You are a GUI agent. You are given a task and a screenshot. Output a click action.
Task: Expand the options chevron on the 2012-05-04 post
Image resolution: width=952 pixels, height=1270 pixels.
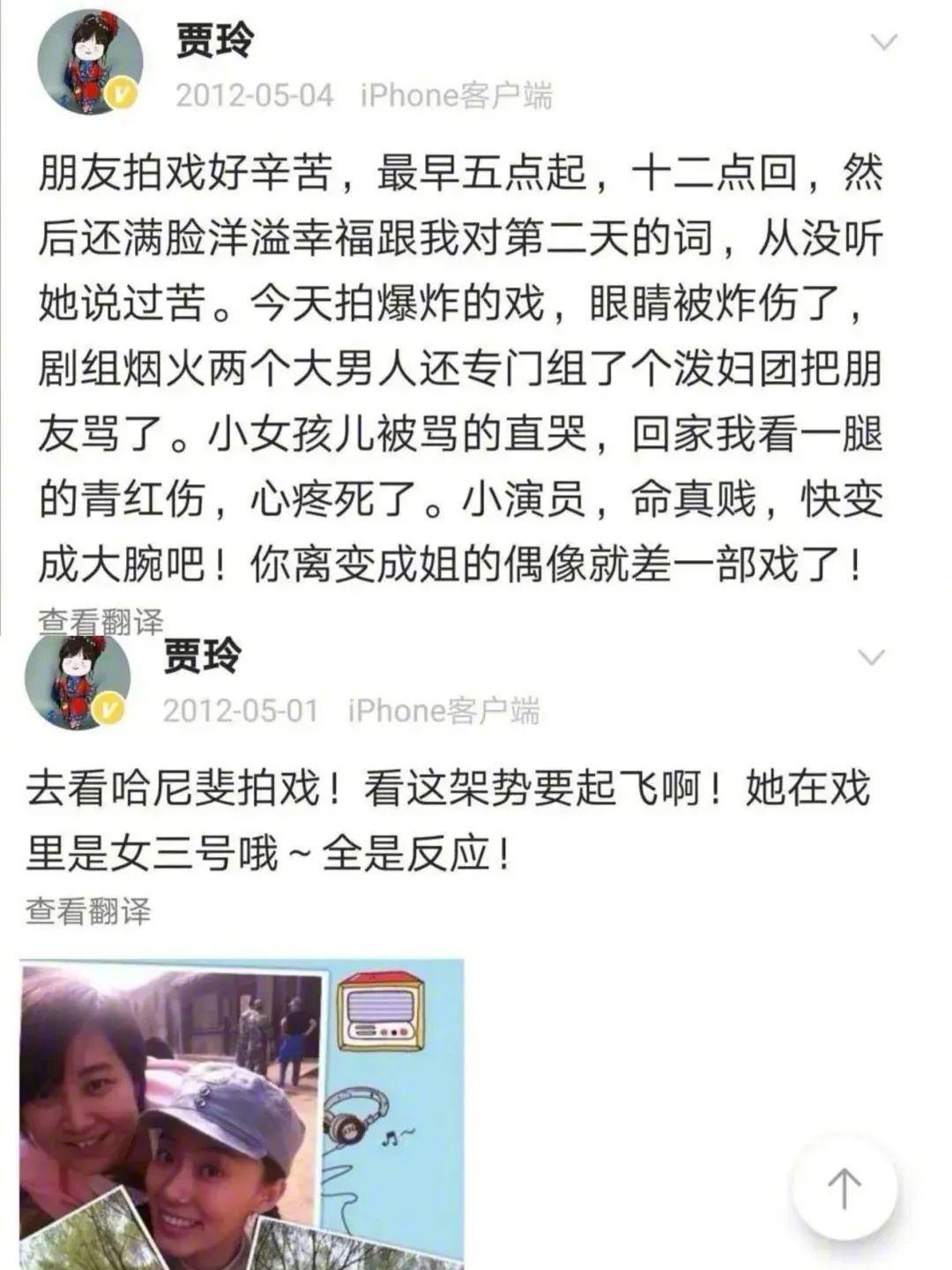pyautogui.click(x=883, y=42)
